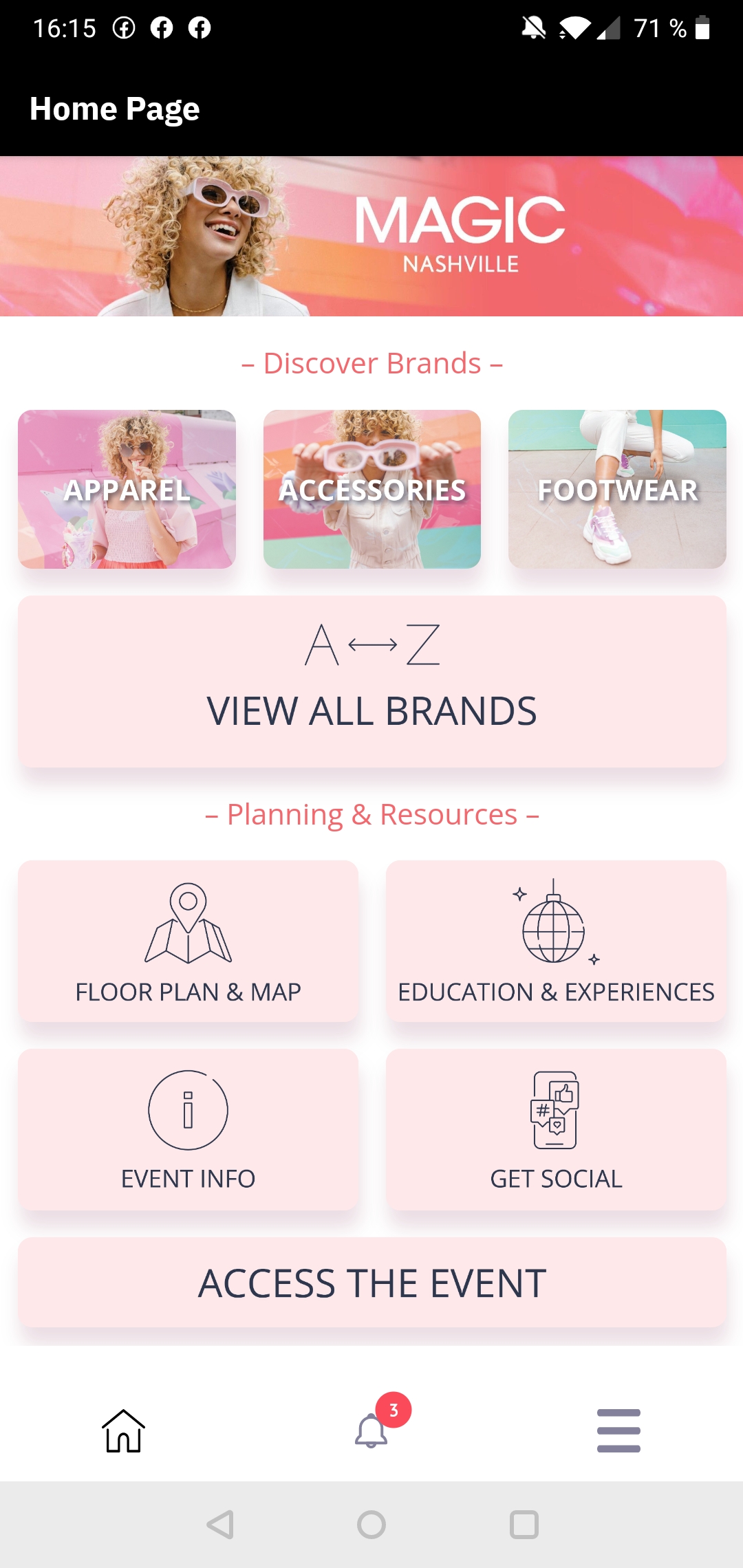Tap Access The Event
Viewport: 743px width, 1568px height.
(371, 1283)
